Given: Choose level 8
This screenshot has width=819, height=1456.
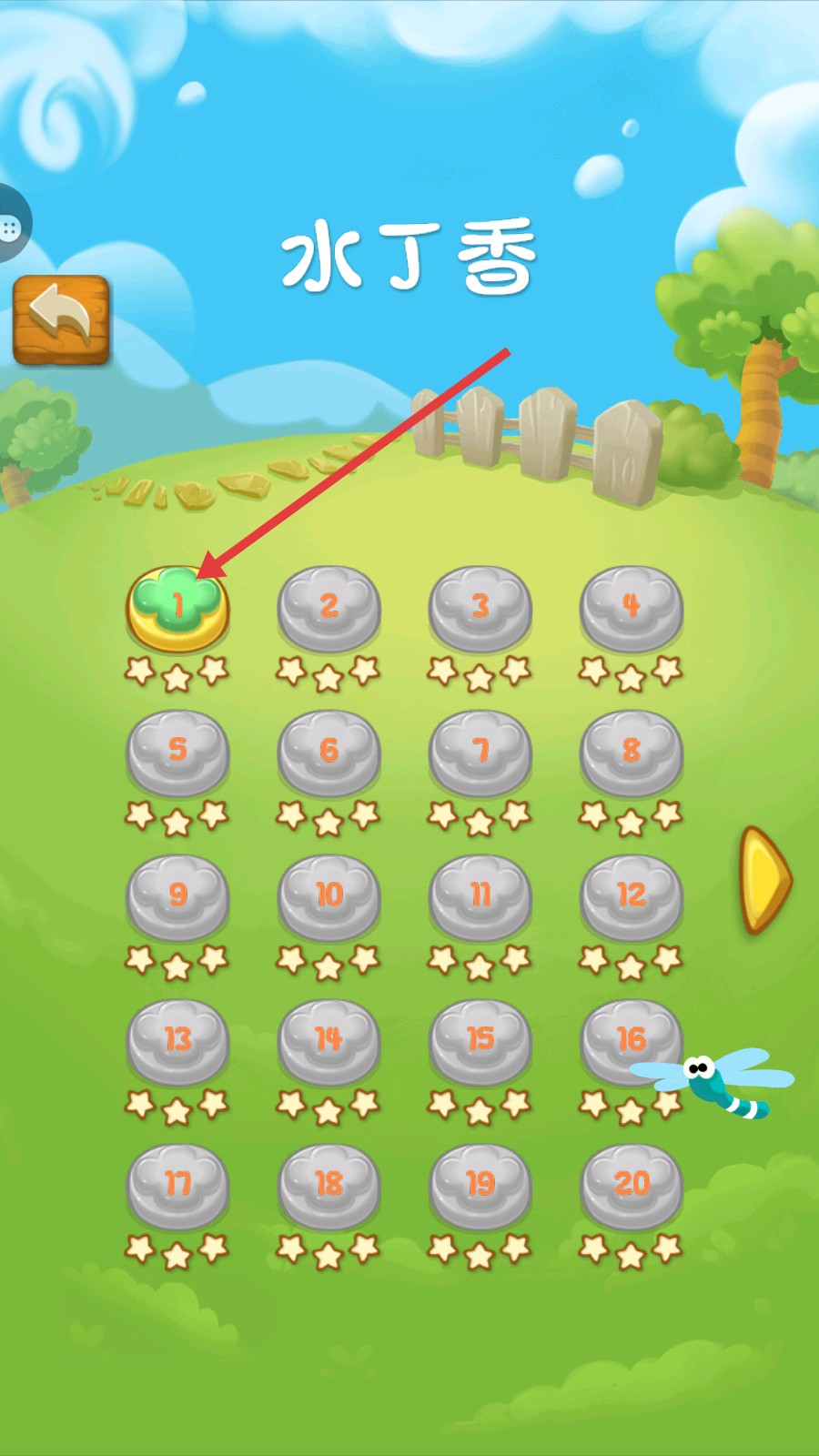Looking at the screenshot, I should pyautogui.click(x=631, y=751).
